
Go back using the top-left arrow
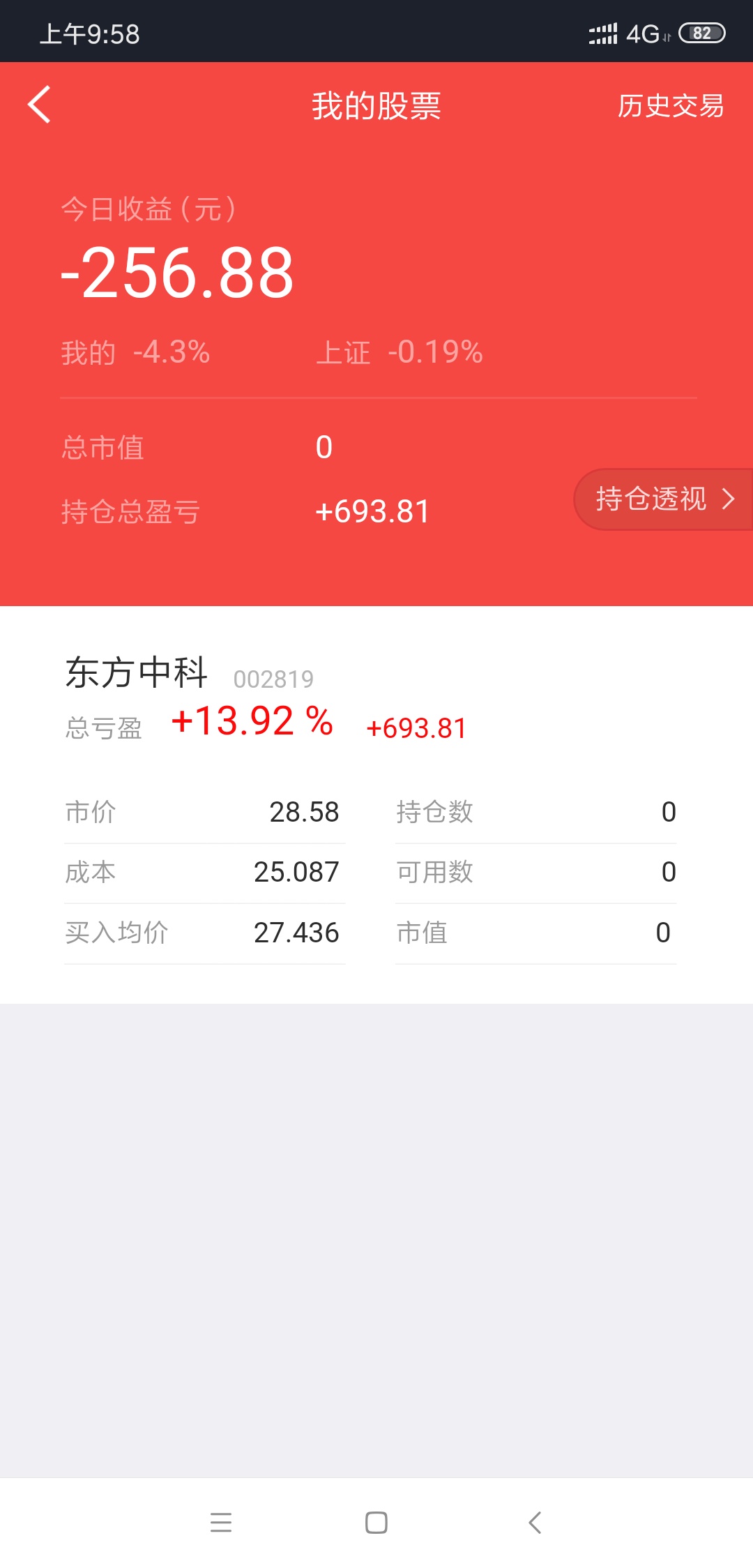pyautogui.click(x=39, y=105)
